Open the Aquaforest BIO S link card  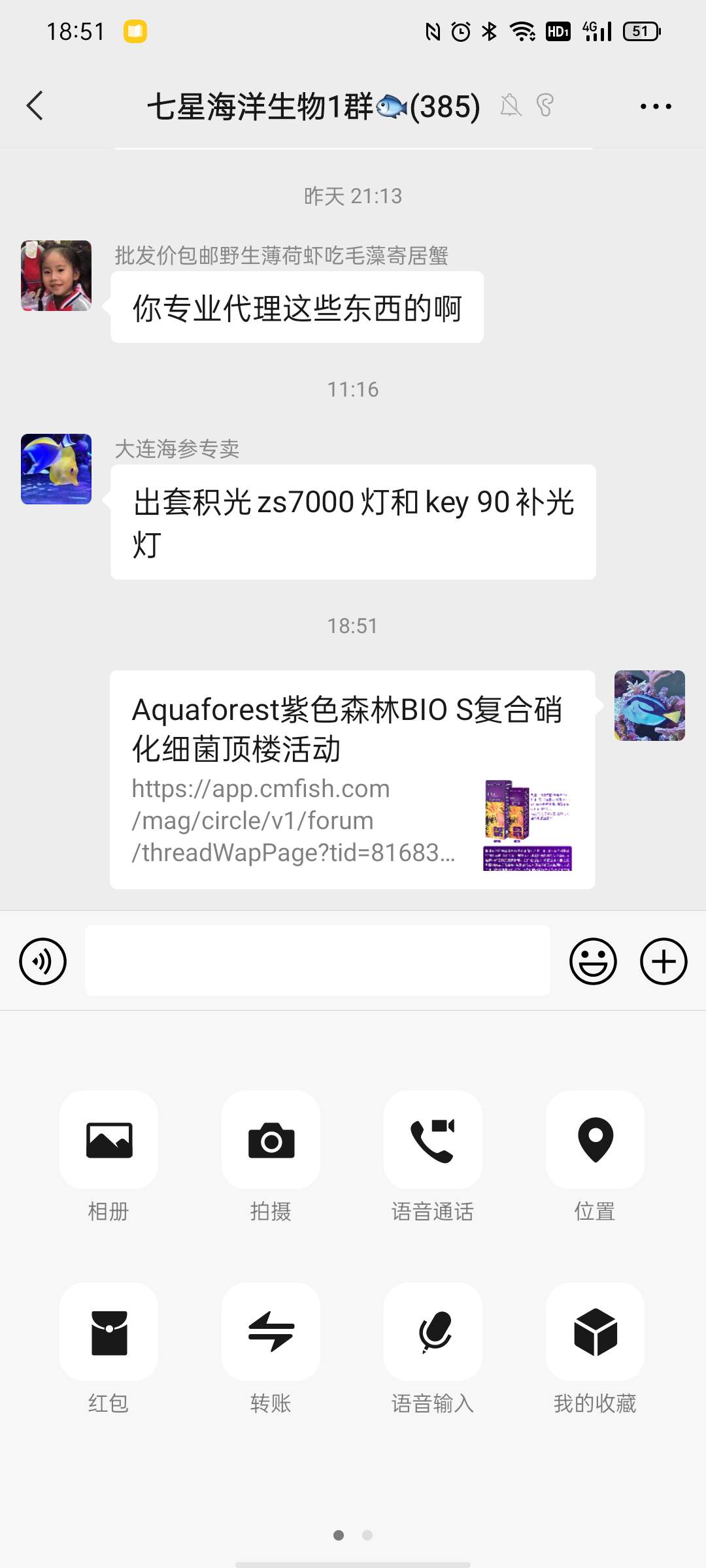click(352, 779)
